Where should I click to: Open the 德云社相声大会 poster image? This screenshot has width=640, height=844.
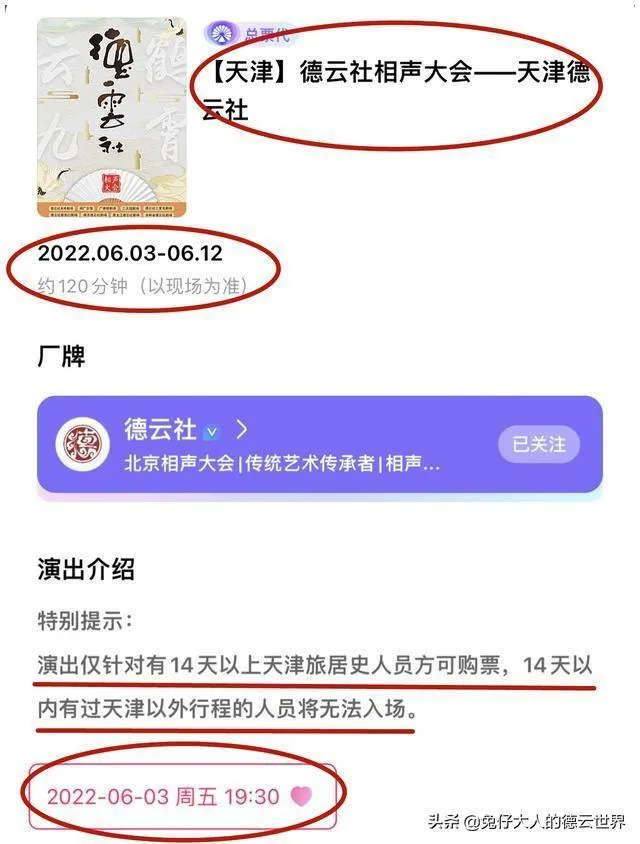(x=111, y=117)
